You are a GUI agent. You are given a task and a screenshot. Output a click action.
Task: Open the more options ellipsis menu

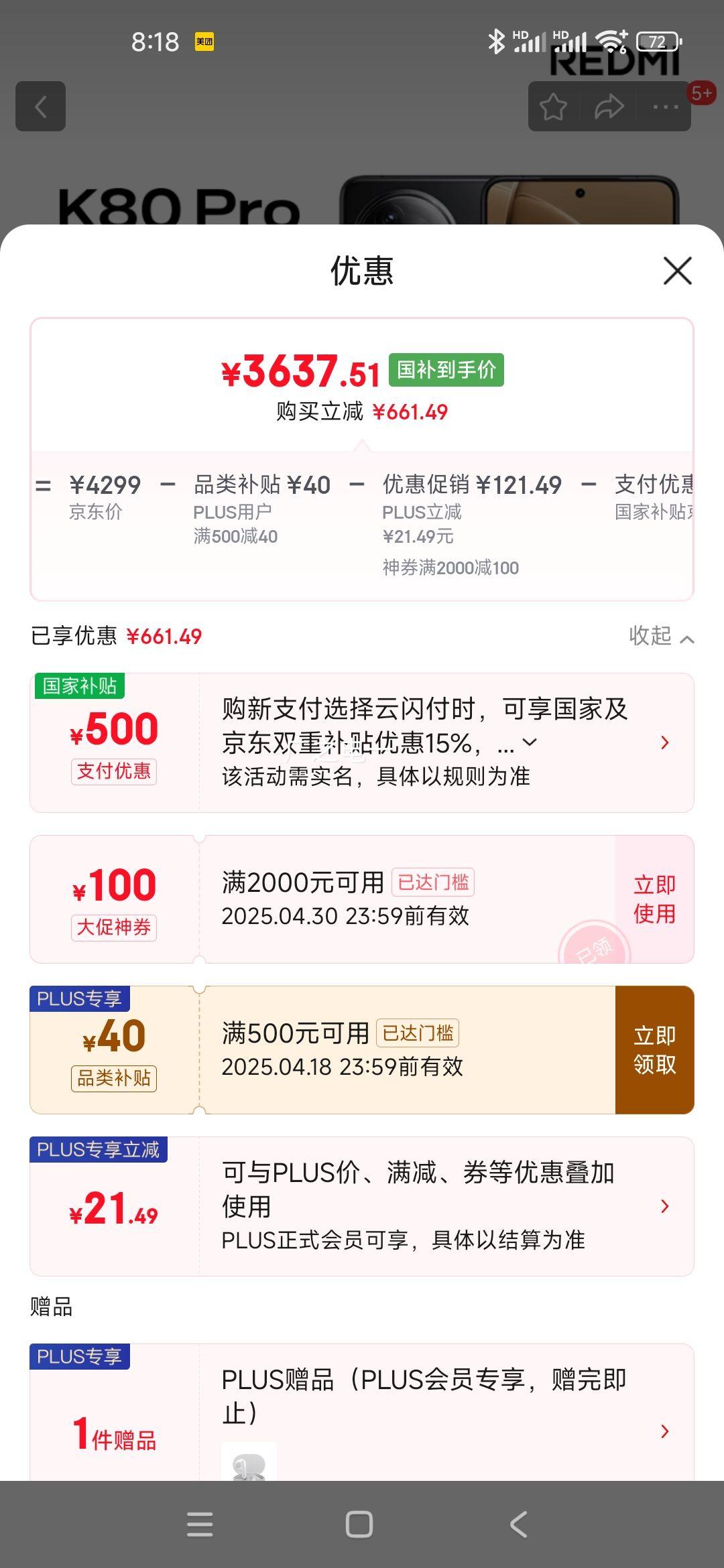pyautogui.click(x=662, y=107)
